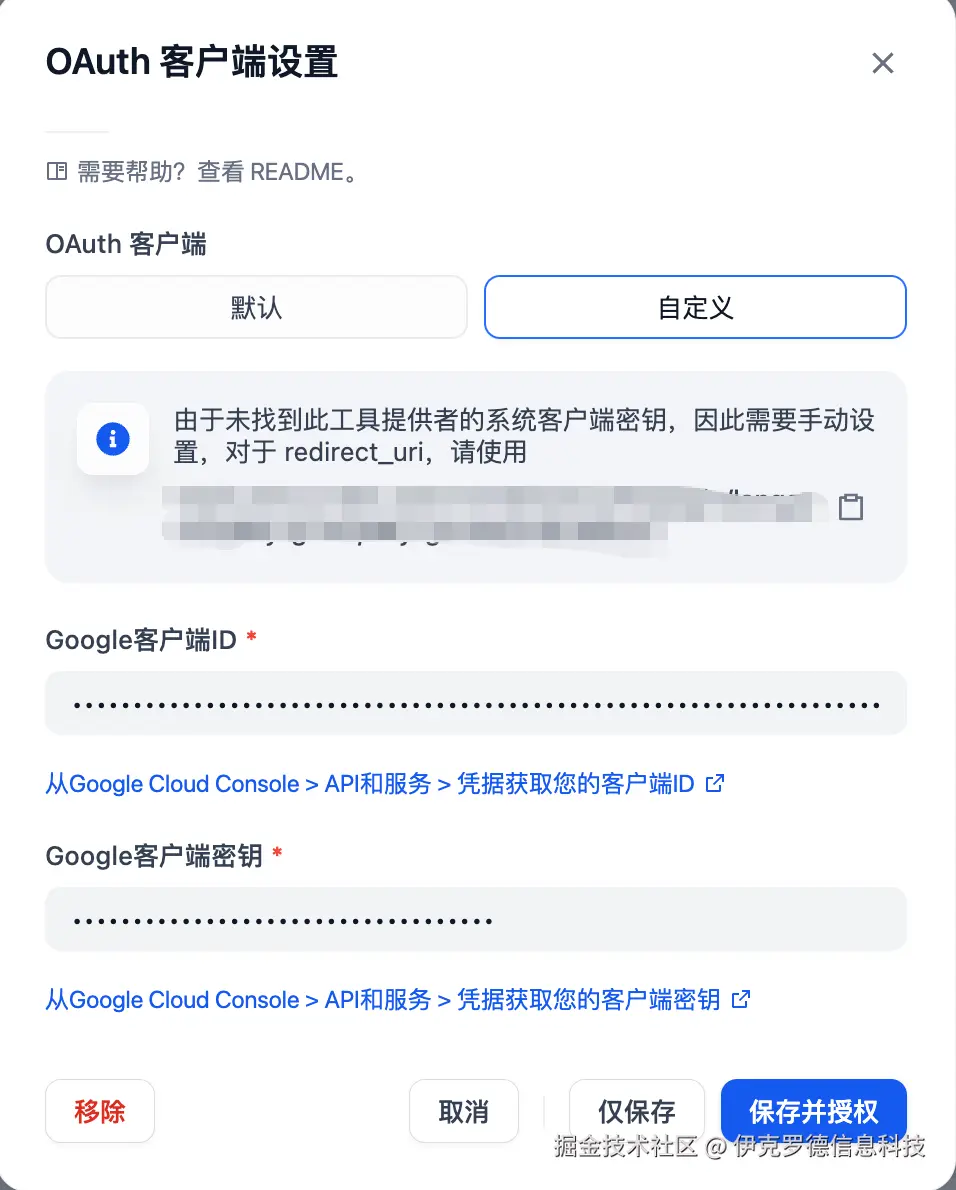
Task: Select the 默认 OAuth client option
Action: [x=256, y=307]
